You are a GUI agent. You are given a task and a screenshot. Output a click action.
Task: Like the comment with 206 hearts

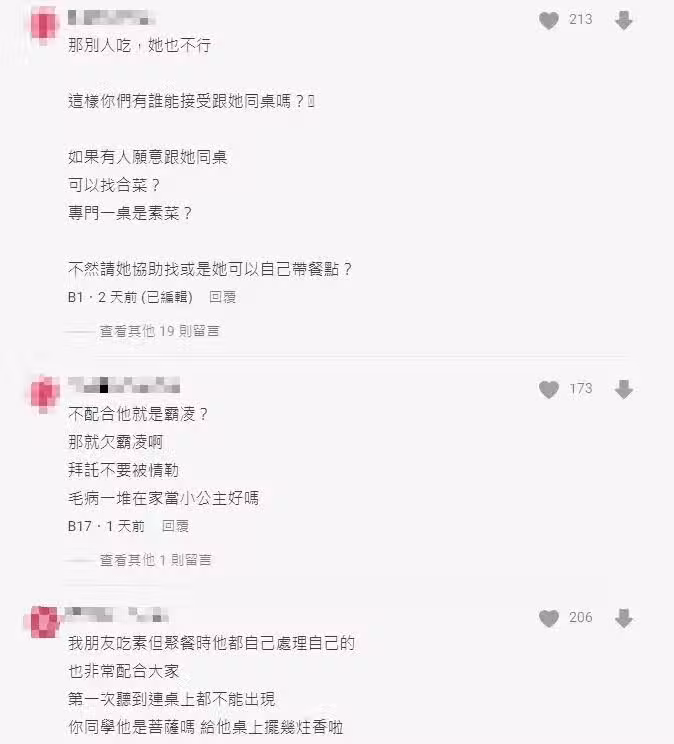tap(549, 618)
